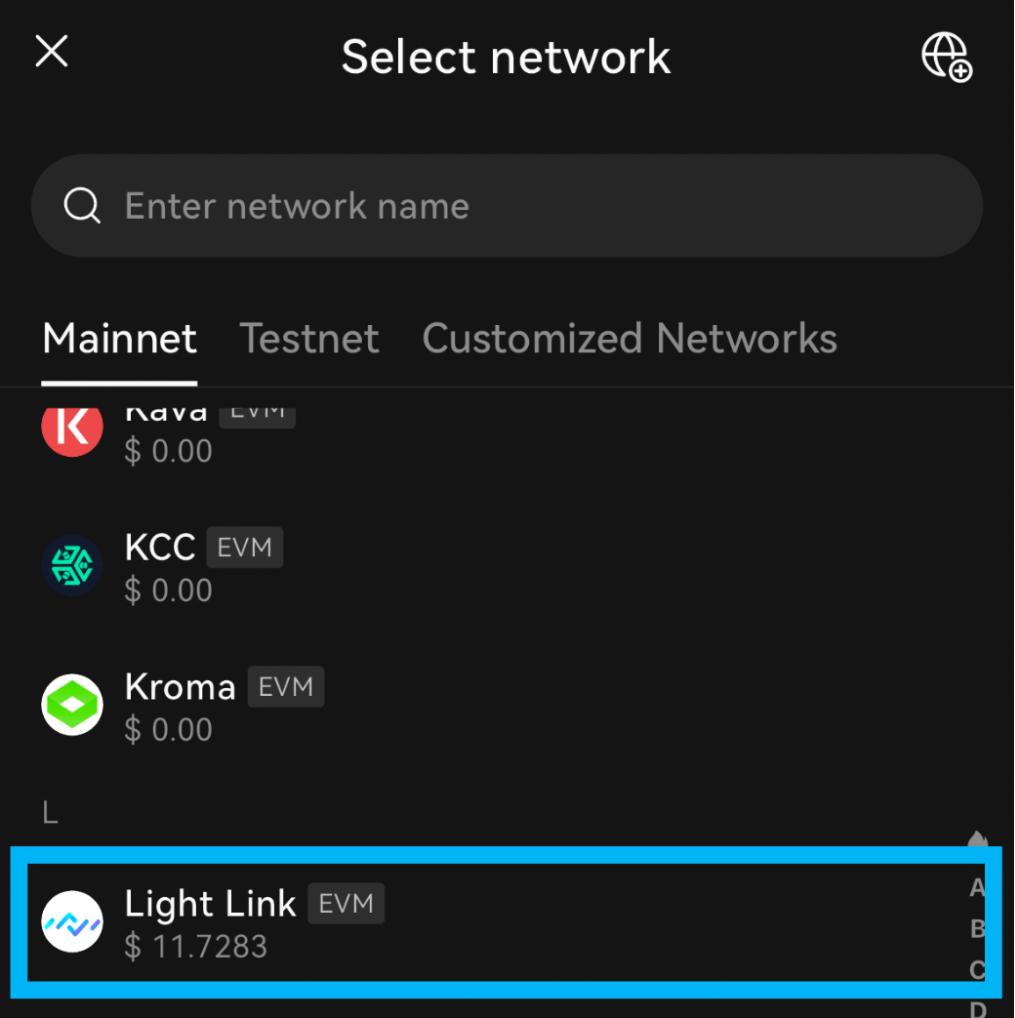Screen dimensions: 1015x1018
Task: Open the Customized Networks tab
Action: point(629,339)
